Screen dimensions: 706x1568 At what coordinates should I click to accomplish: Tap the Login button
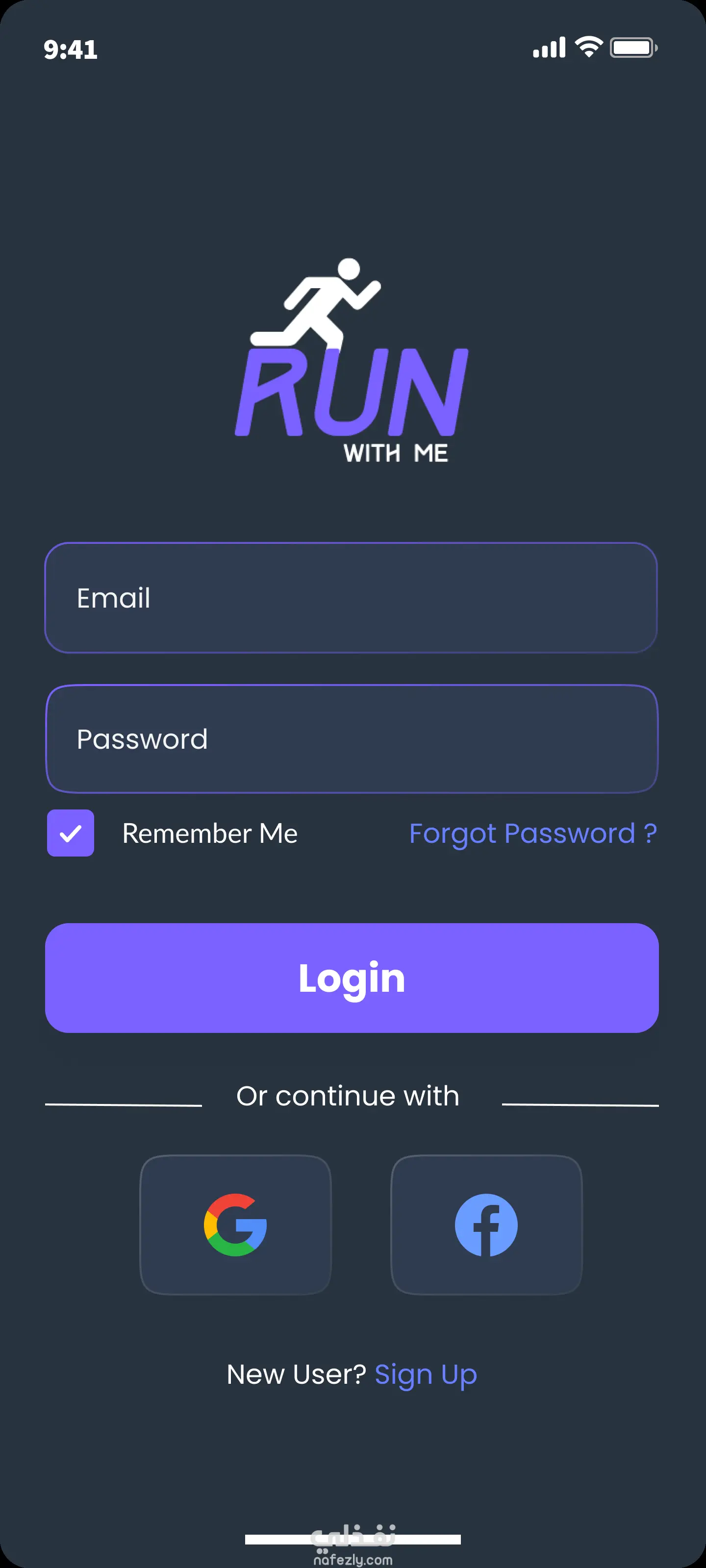click(352, 978)
